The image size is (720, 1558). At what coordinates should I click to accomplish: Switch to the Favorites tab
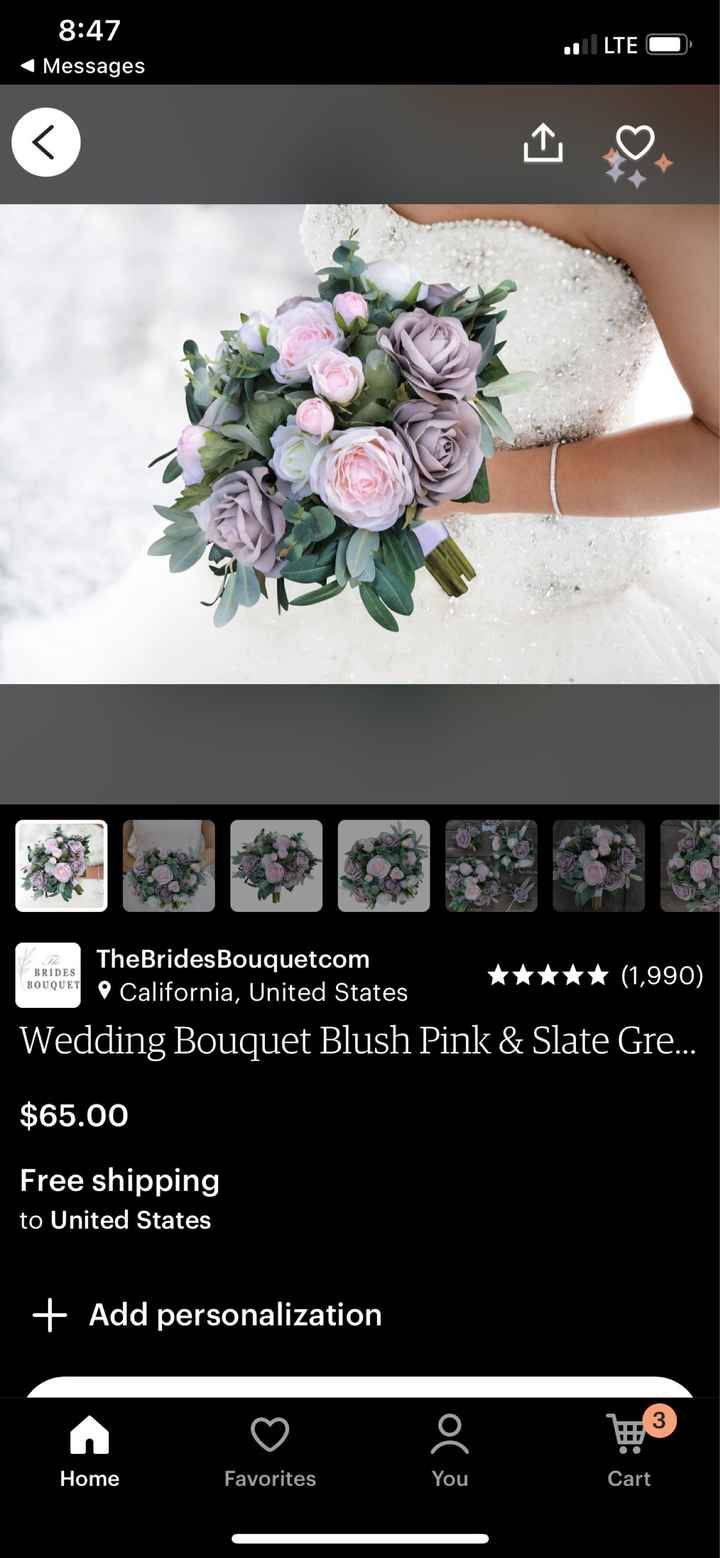click(x=270, y=1451)
